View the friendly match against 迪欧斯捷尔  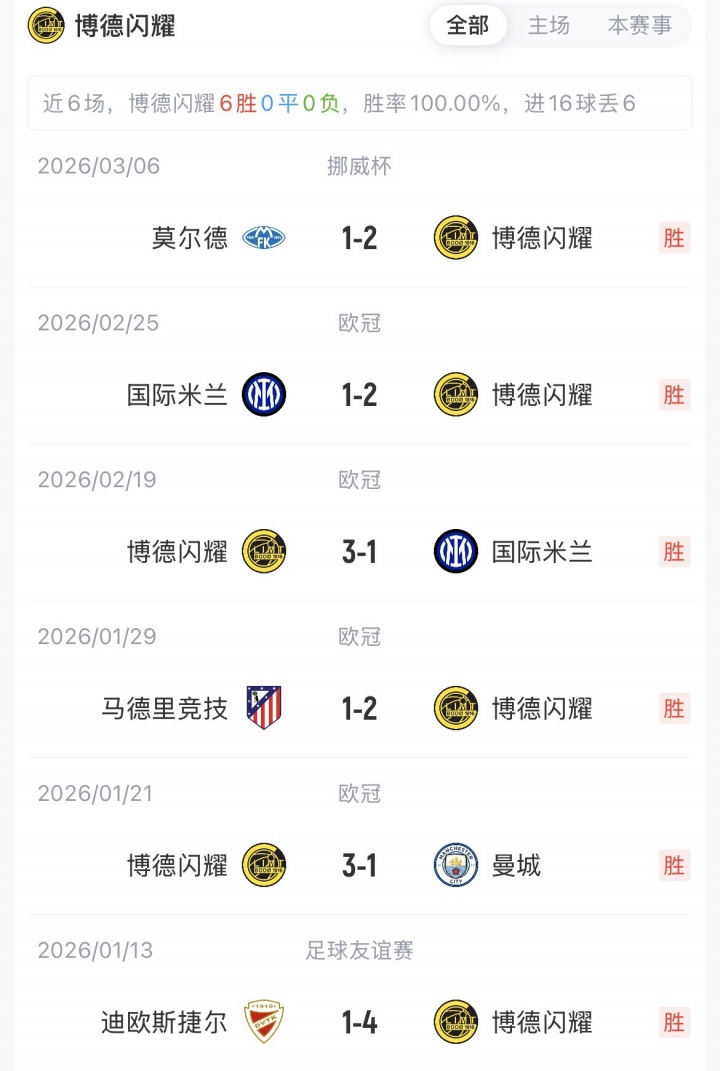point(359,1022)
